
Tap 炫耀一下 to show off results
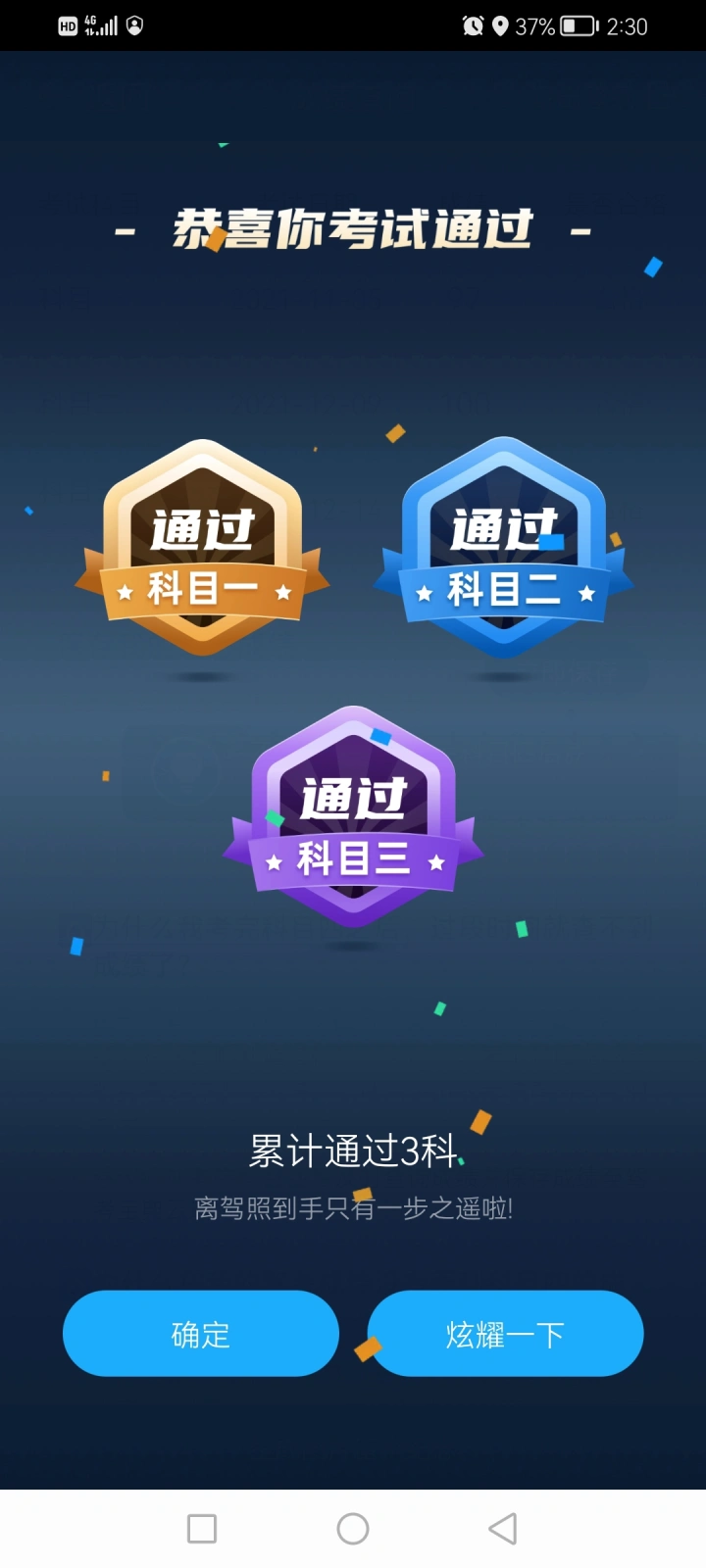pyautogui.click(x=505, y=1333)
